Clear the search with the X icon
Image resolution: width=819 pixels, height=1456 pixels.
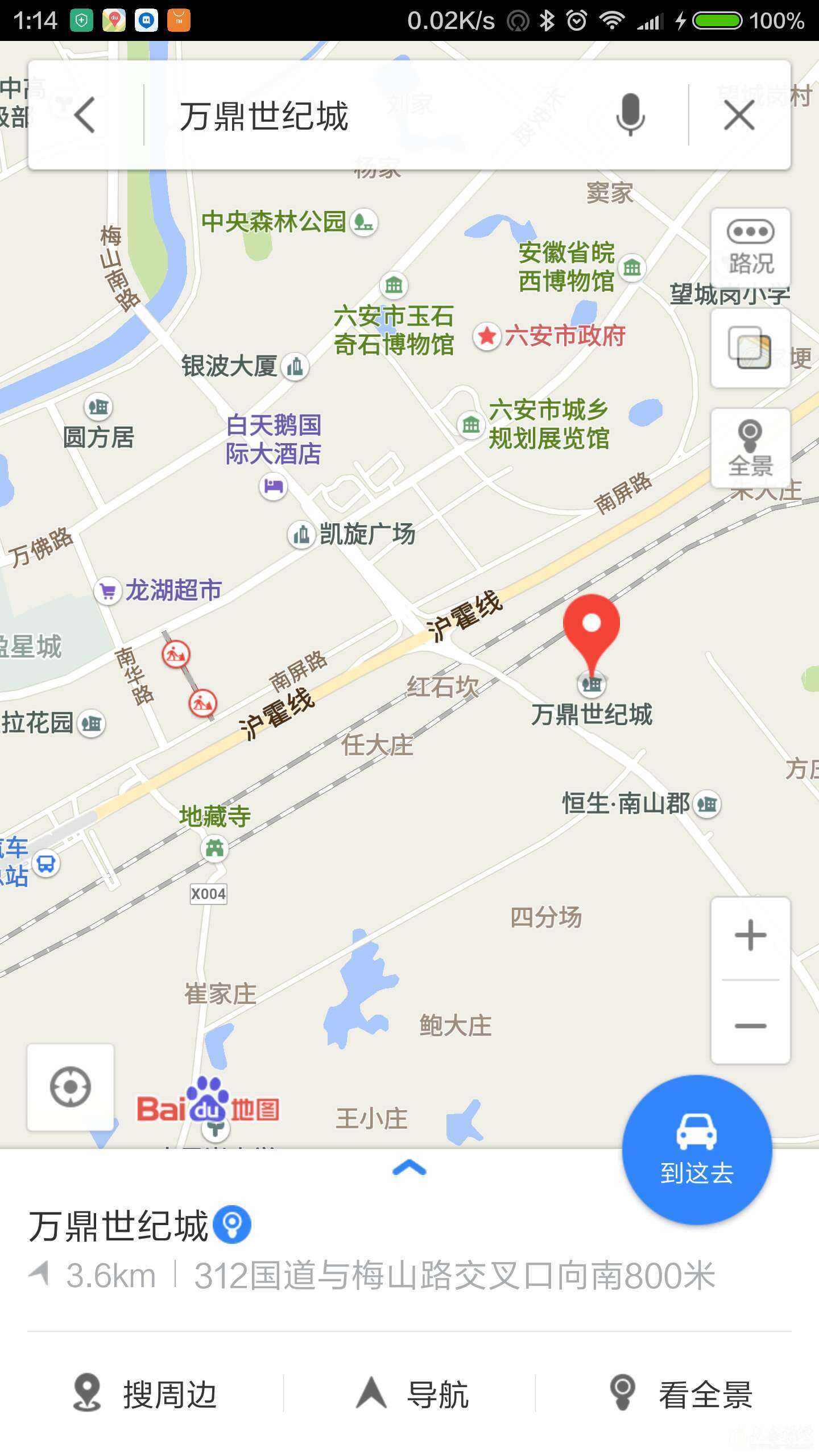point(738,114)
